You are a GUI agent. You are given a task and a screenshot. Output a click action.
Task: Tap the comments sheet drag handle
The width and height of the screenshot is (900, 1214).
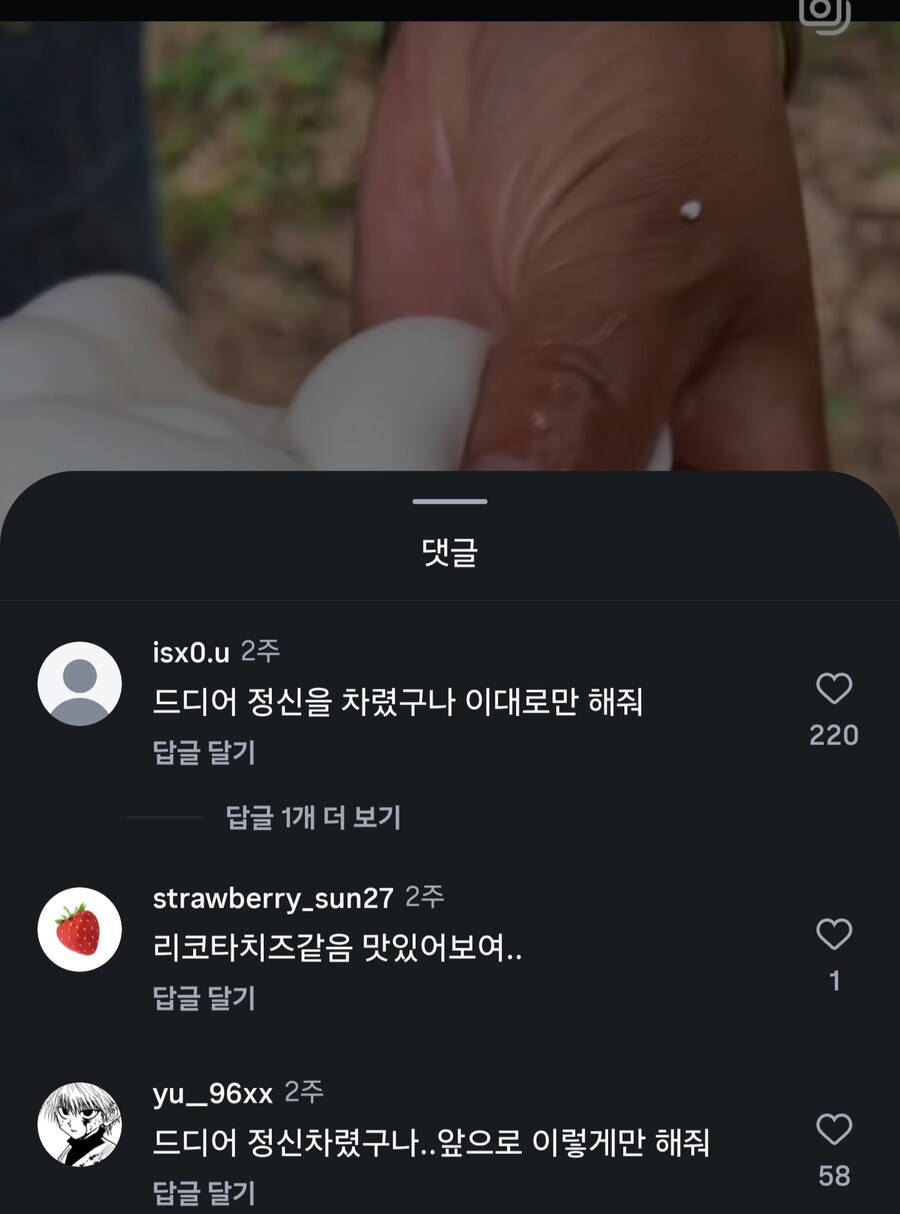450,502
